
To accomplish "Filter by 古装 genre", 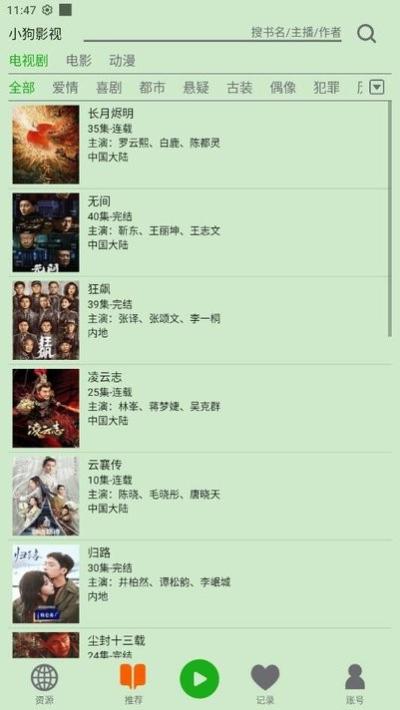I will tap(239, 87).
